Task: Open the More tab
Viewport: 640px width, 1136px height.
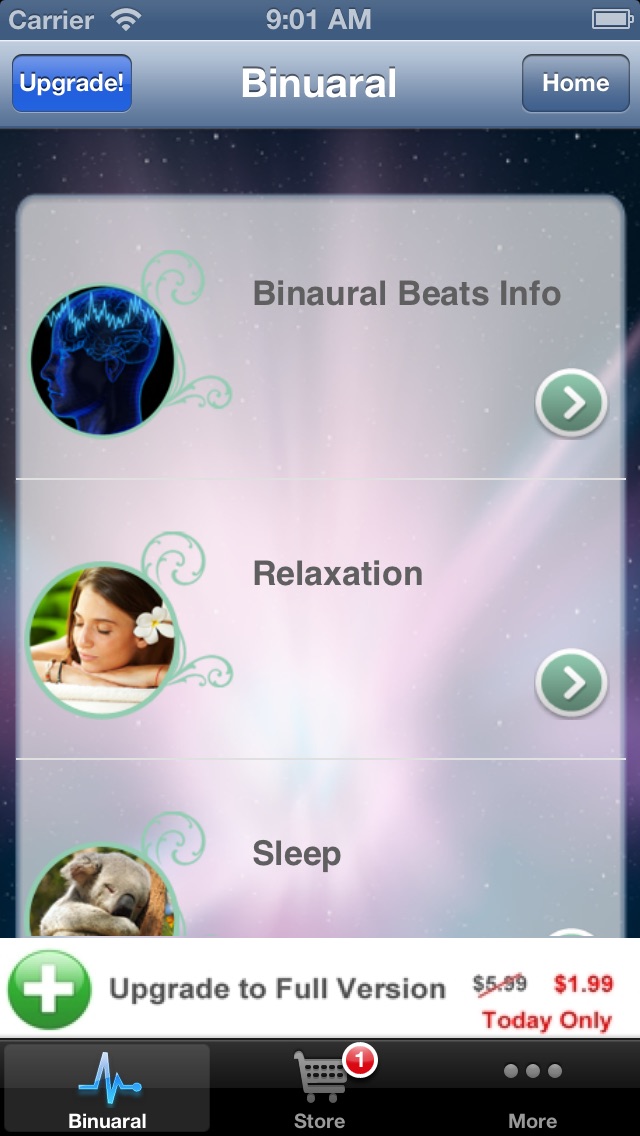Action: click(x=532, y=1088)
